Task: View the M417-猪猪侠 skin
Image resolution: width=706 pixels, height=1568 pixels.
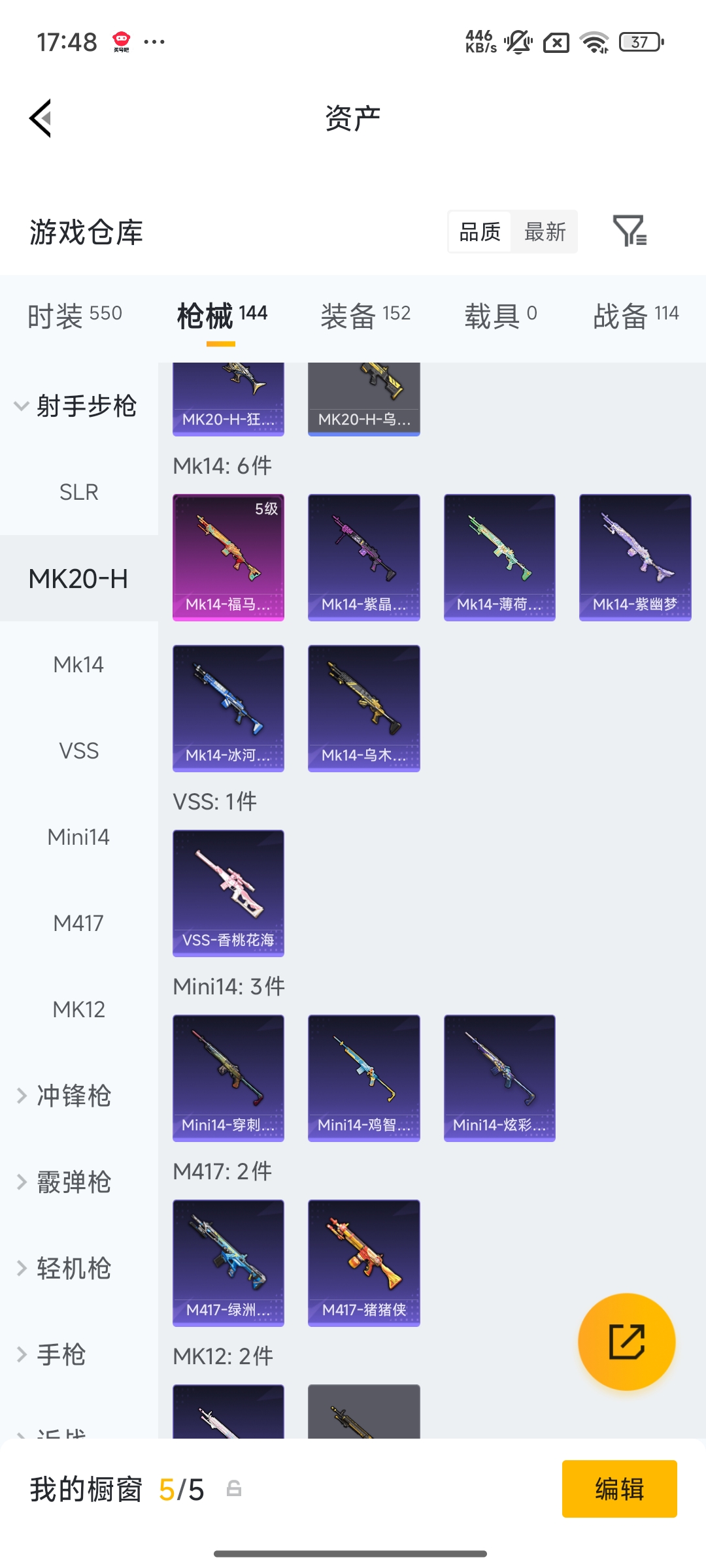Action: (x=363, y=1262)
